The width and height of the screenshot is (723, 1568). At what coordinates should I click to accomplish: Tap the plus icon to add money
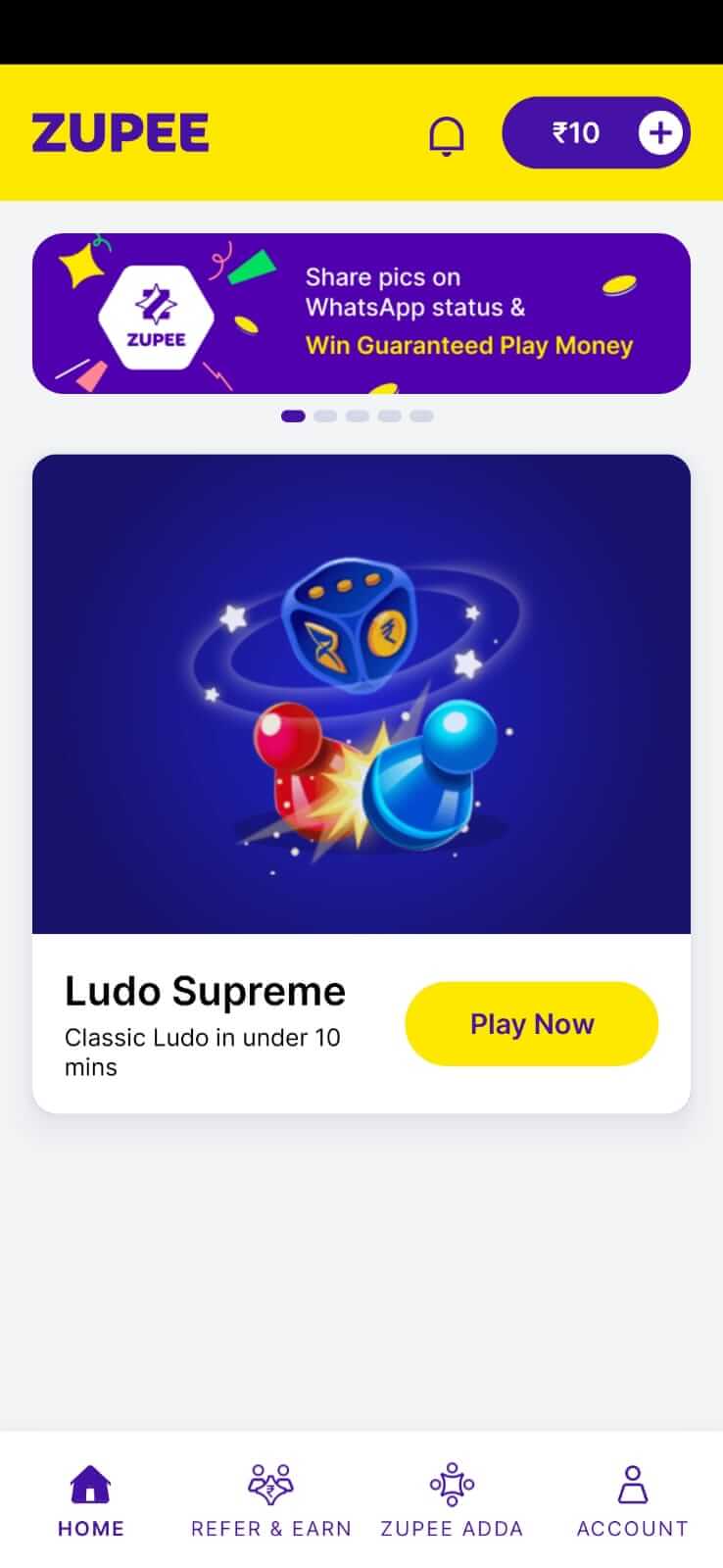(660, 132)
